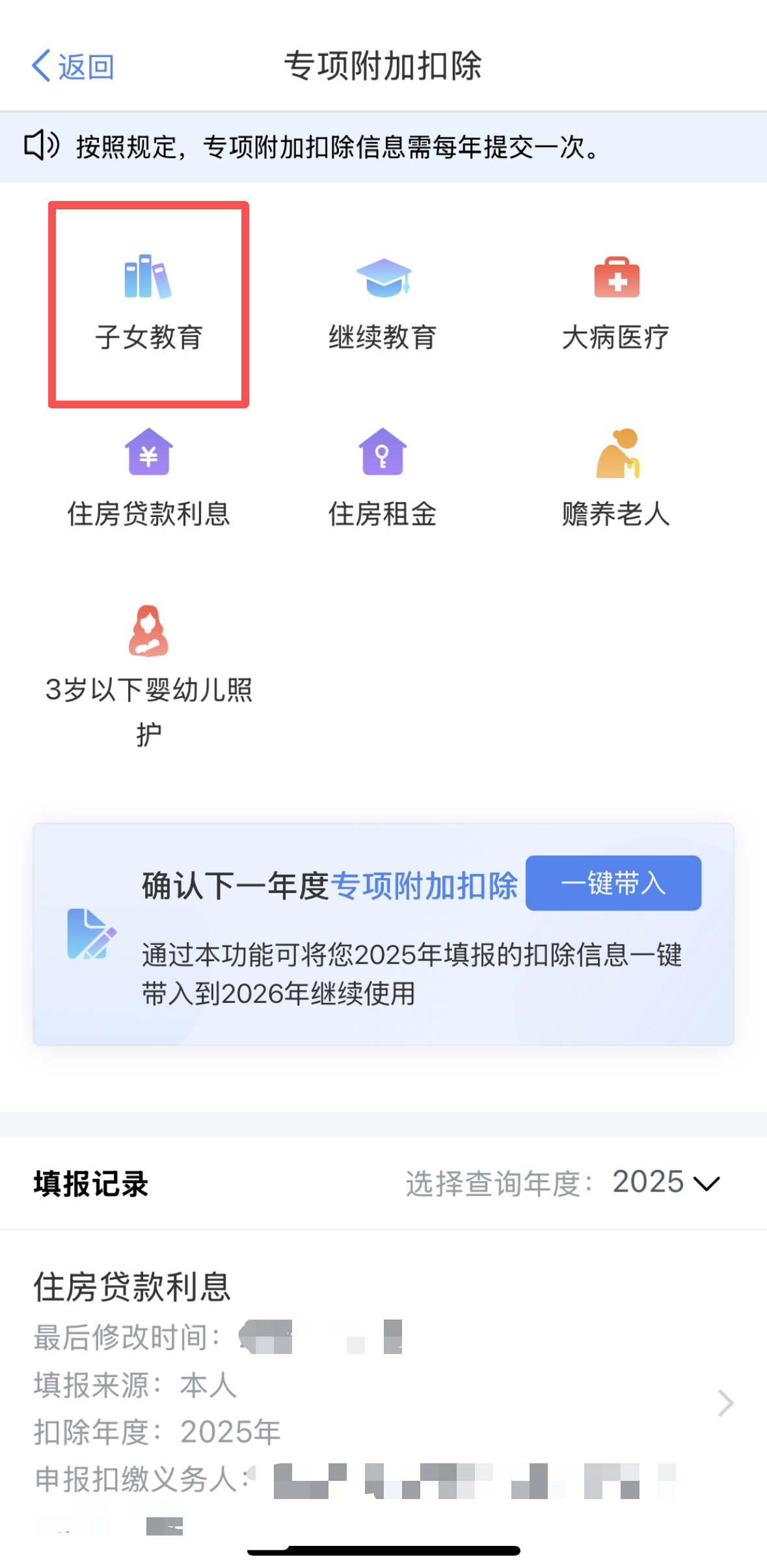The width and height of the screenshot is (767, 1568).
Task: Click the 填报记录 section header
Action: 88,1184
